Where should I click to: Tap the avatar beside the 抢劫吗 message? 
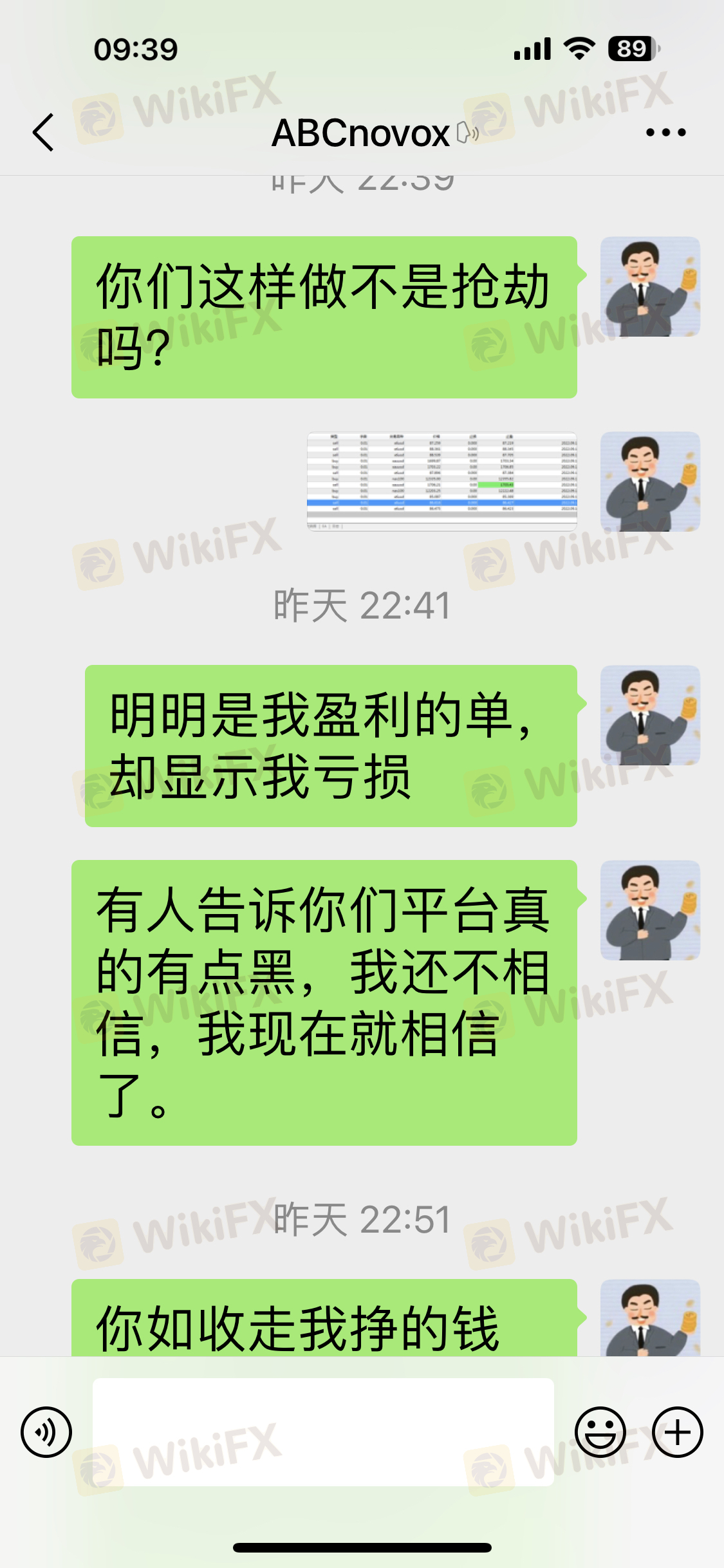click(x=650, y=286)
